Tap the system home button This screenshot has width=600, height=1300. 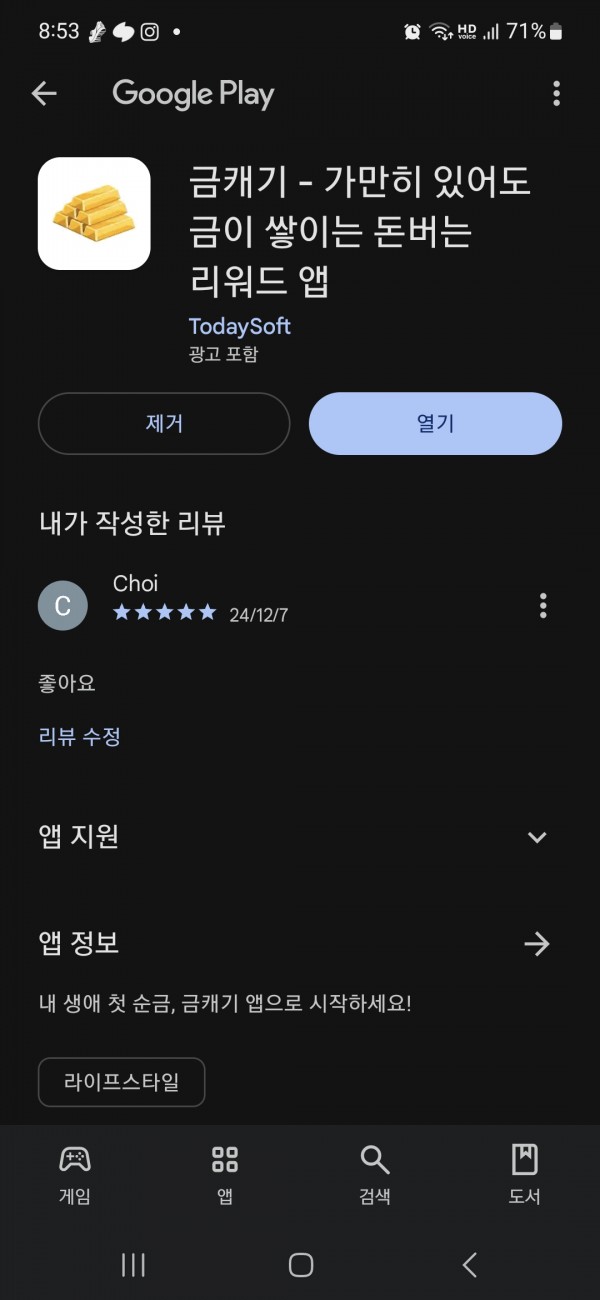[300, 1265]
